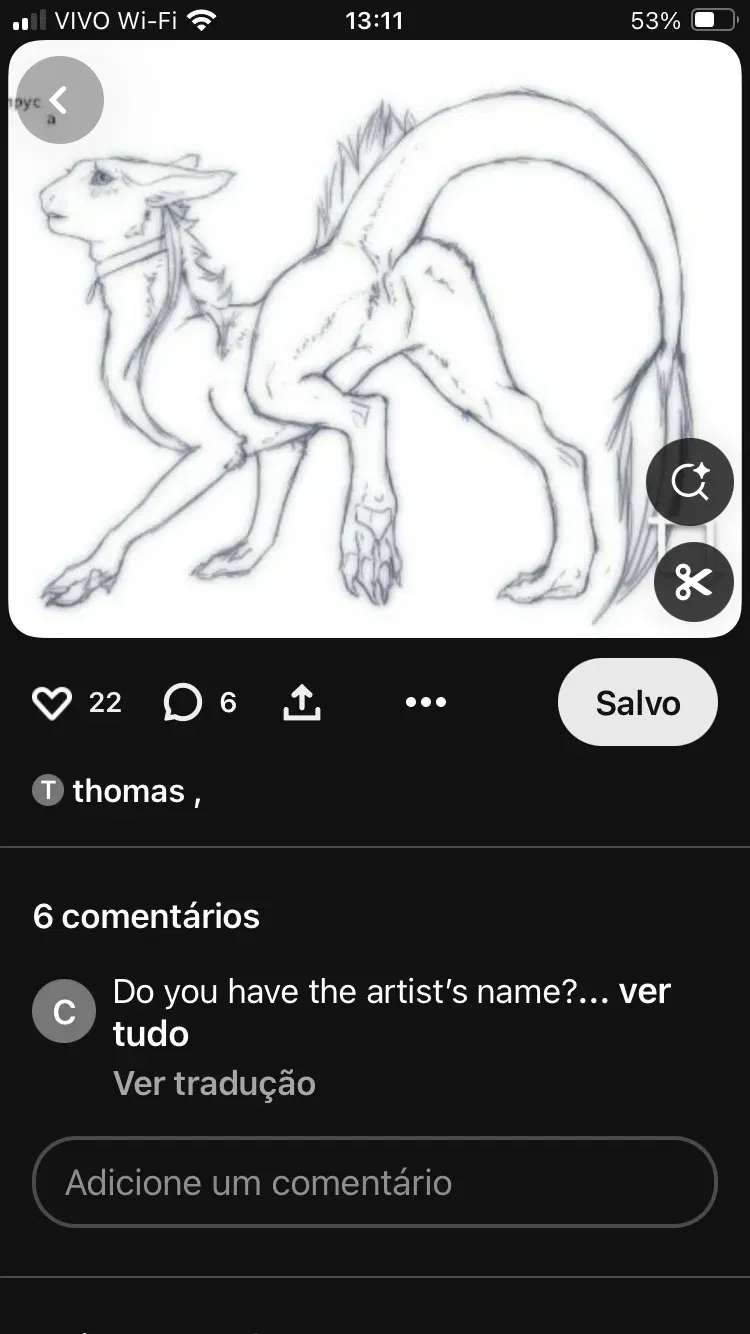Like this pin with the heart
The width and height of the screenshot is (750, 1334).
coord(52,703)
